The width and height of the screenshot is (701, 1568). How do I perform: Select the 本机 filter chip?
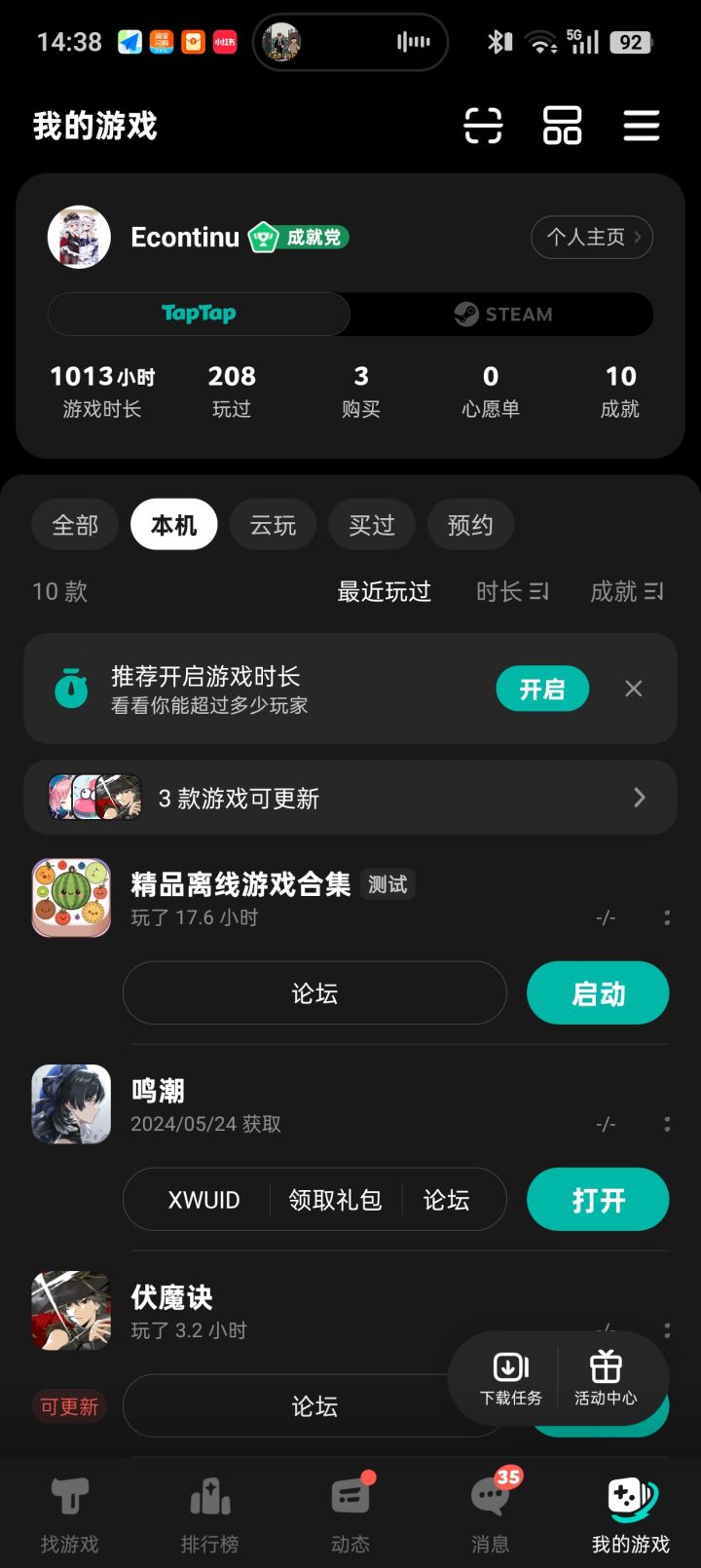(x=173, y=524)
